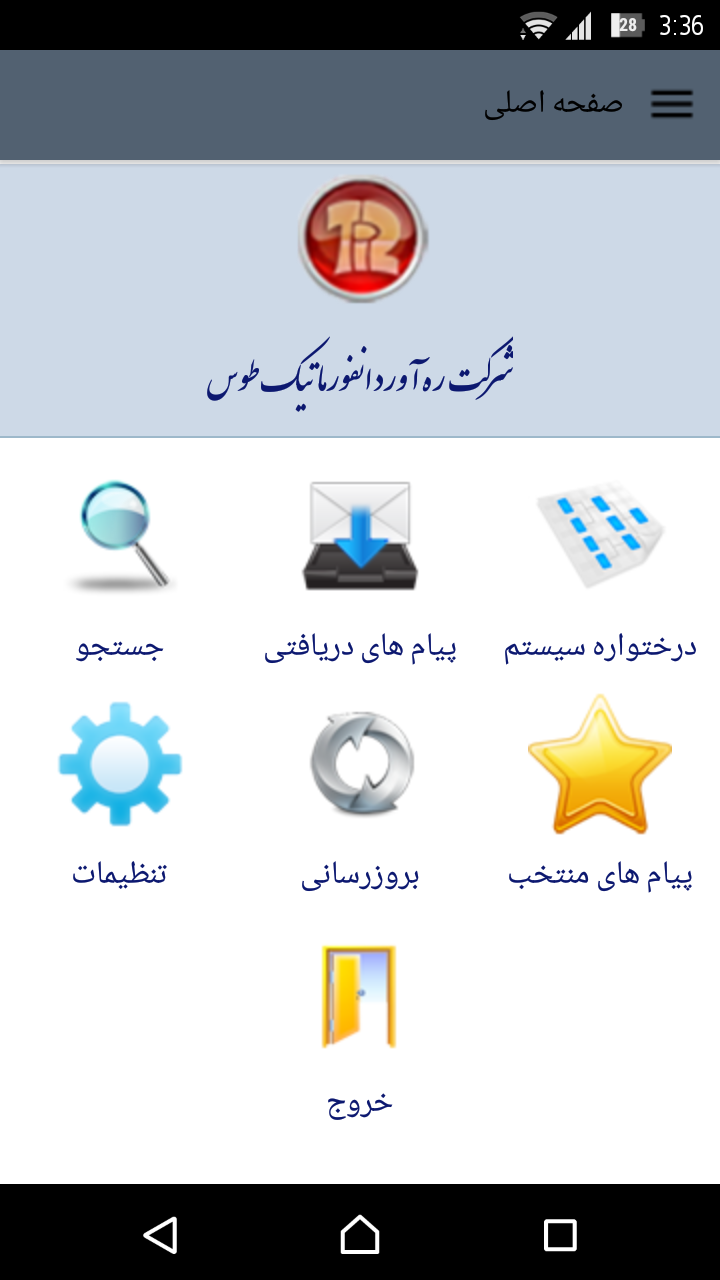720x1280 pixels.
Task: Tap the system home button
Action: [360, 1235]
